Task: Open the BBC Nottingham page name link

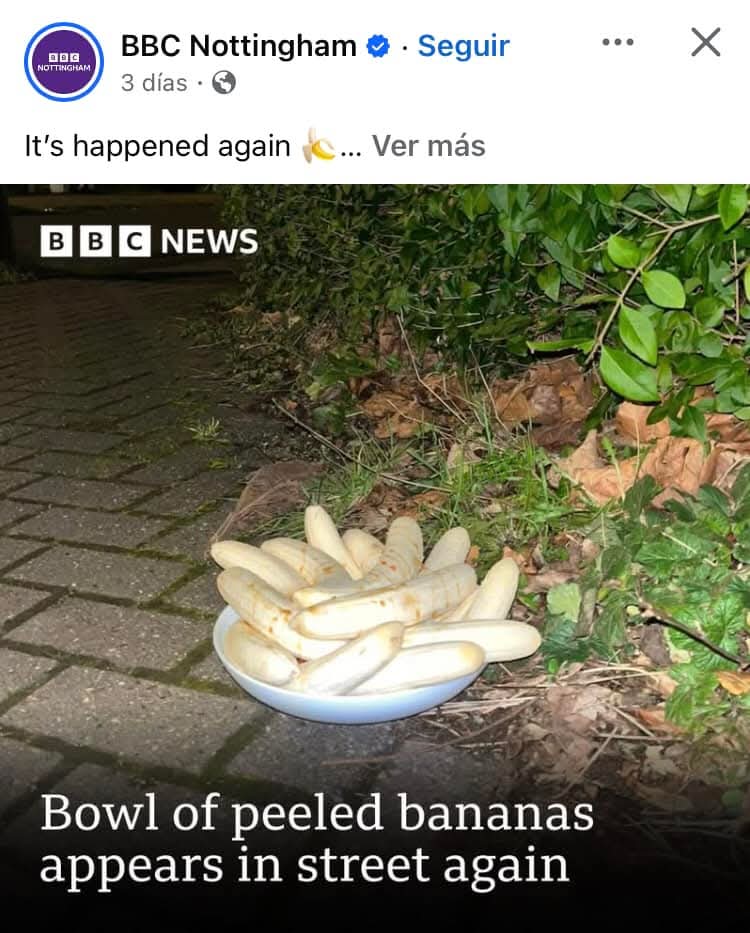Action: [x=238, y=46]
